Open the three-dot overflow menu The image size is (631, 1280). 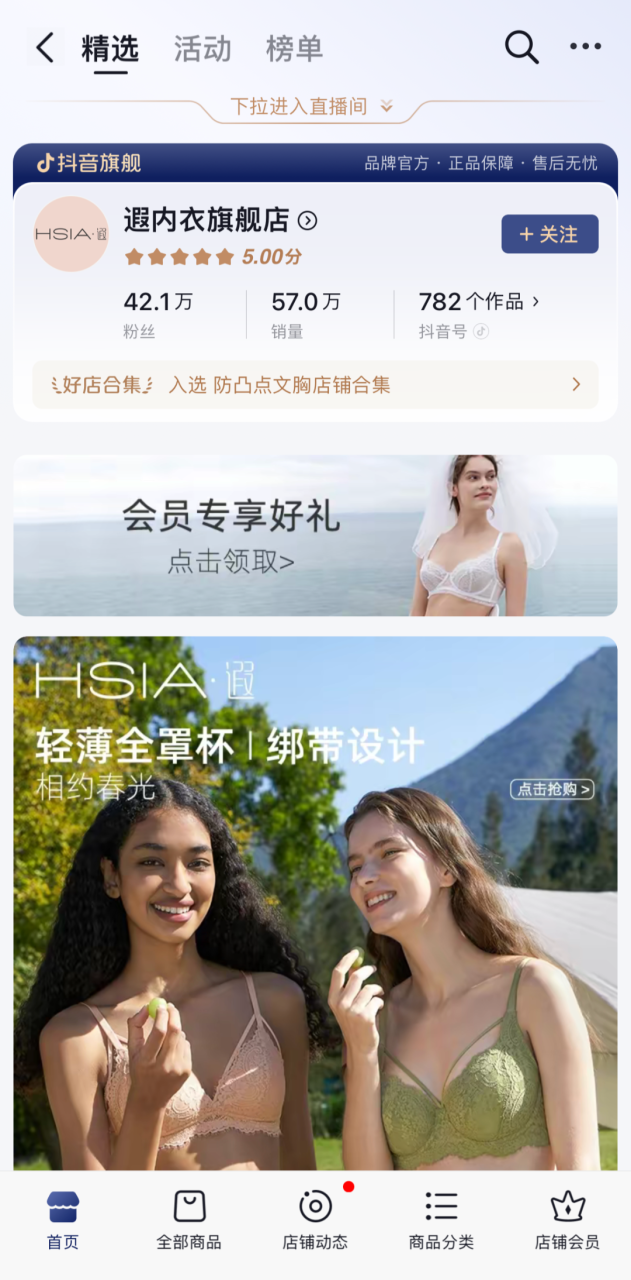(x=585, y=47)
